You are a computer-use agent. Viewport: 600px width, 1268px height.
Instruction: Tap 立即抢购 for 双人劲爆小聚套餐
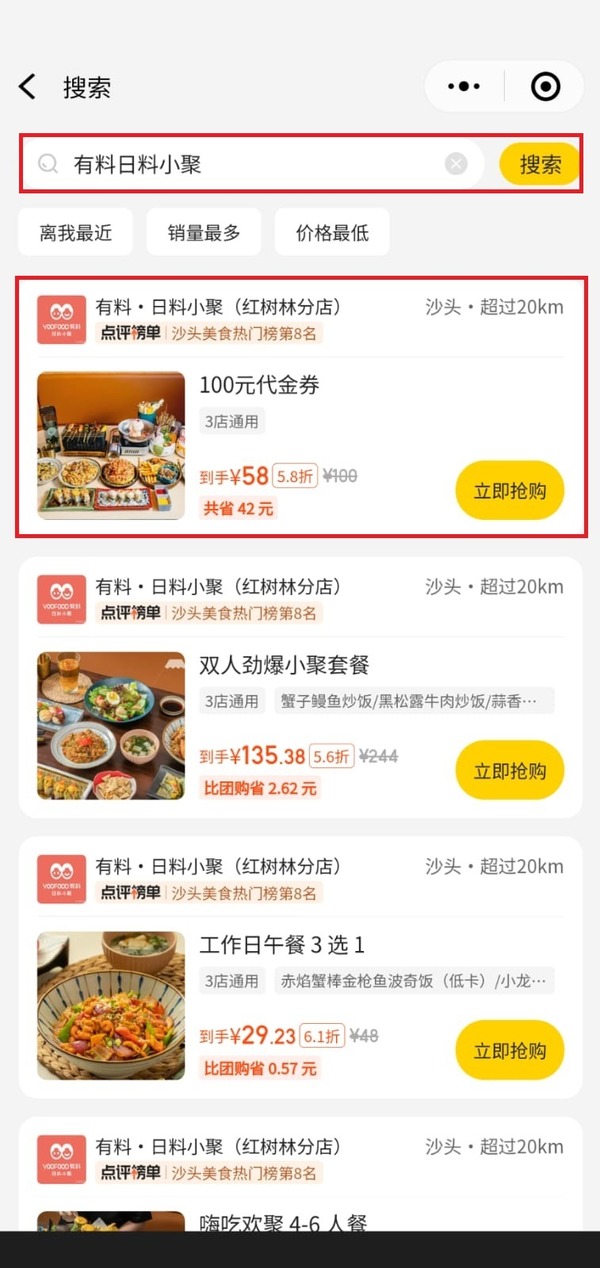[510, 771]
